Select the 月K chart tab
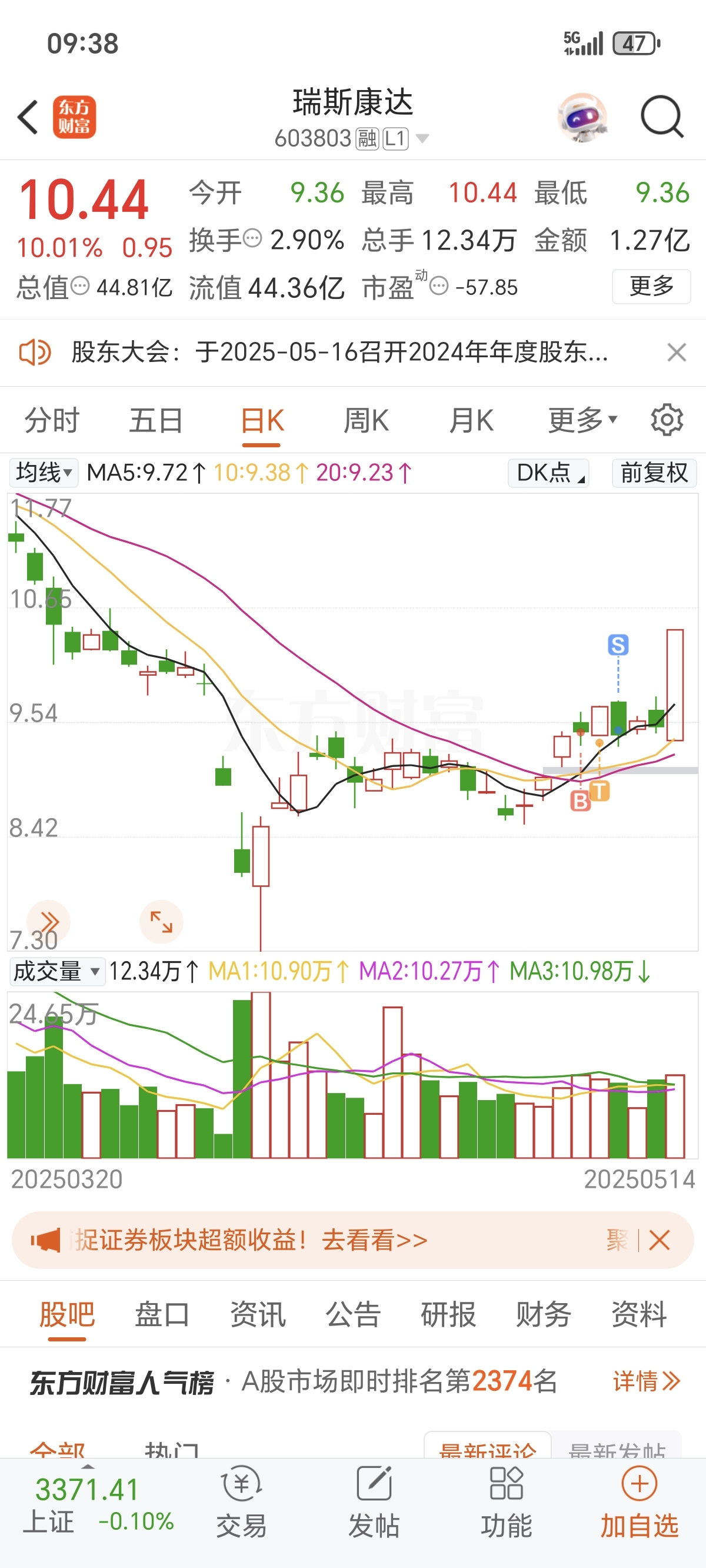Screen dimensions: 706x1568 471,421
